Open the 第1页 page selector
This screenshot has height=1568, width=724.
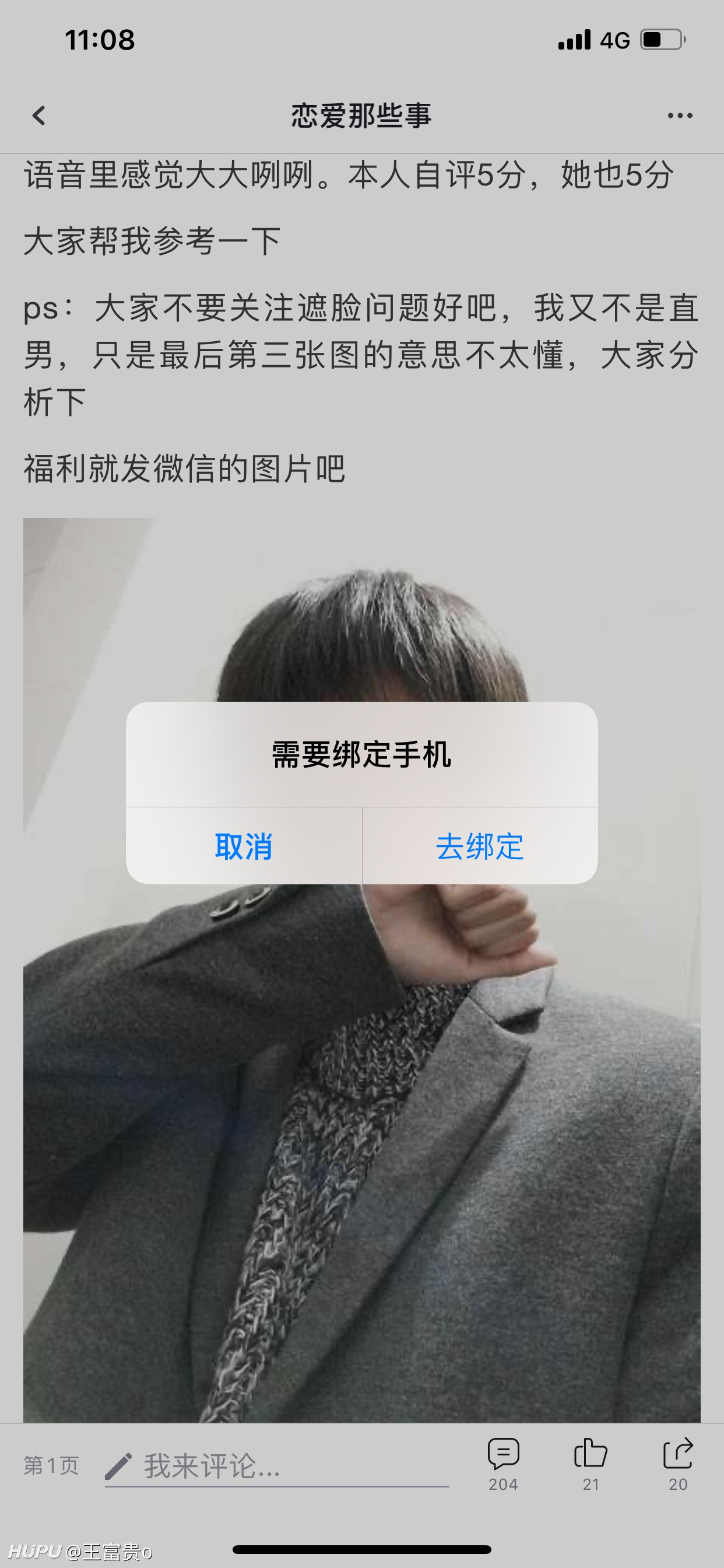51,1466
